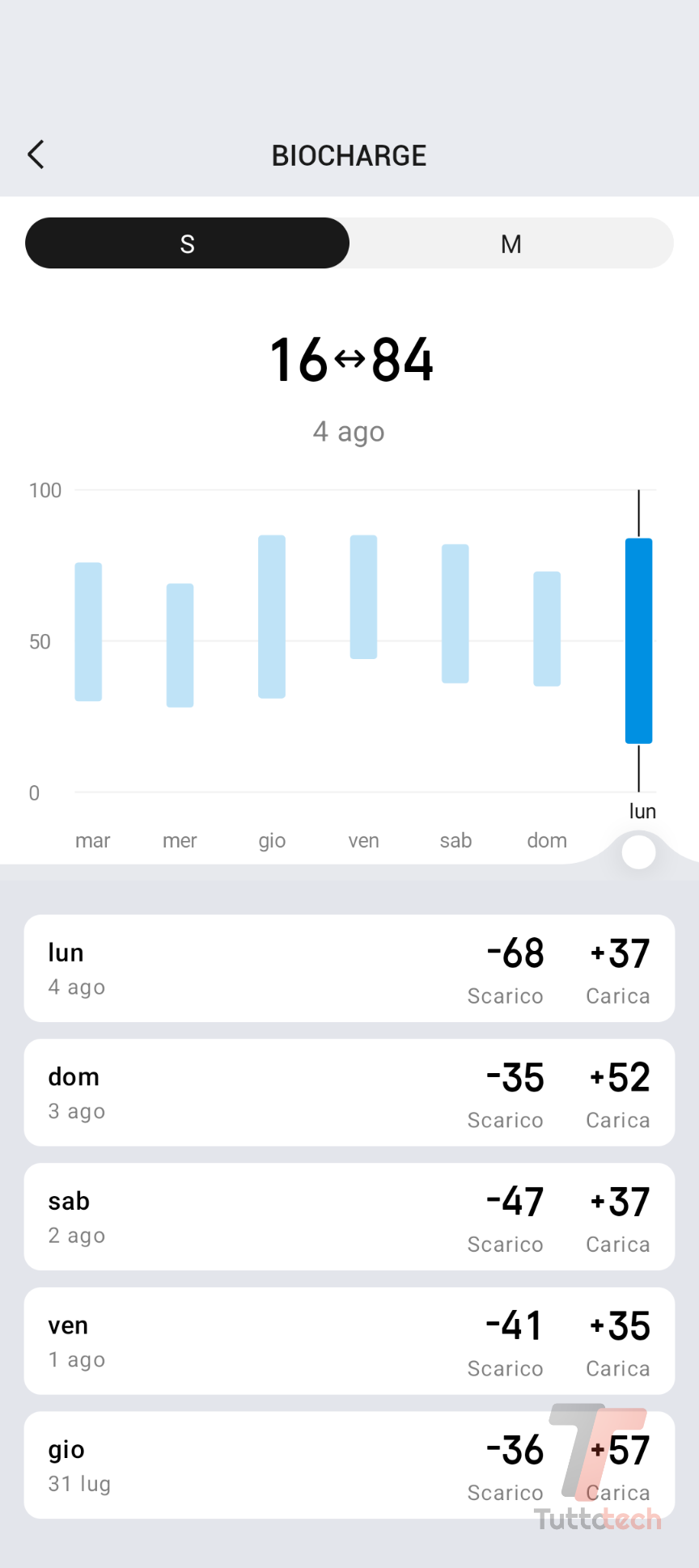699x1568 pixels.
Task: Open the sab 2 ago entry
Action: 349,1217
